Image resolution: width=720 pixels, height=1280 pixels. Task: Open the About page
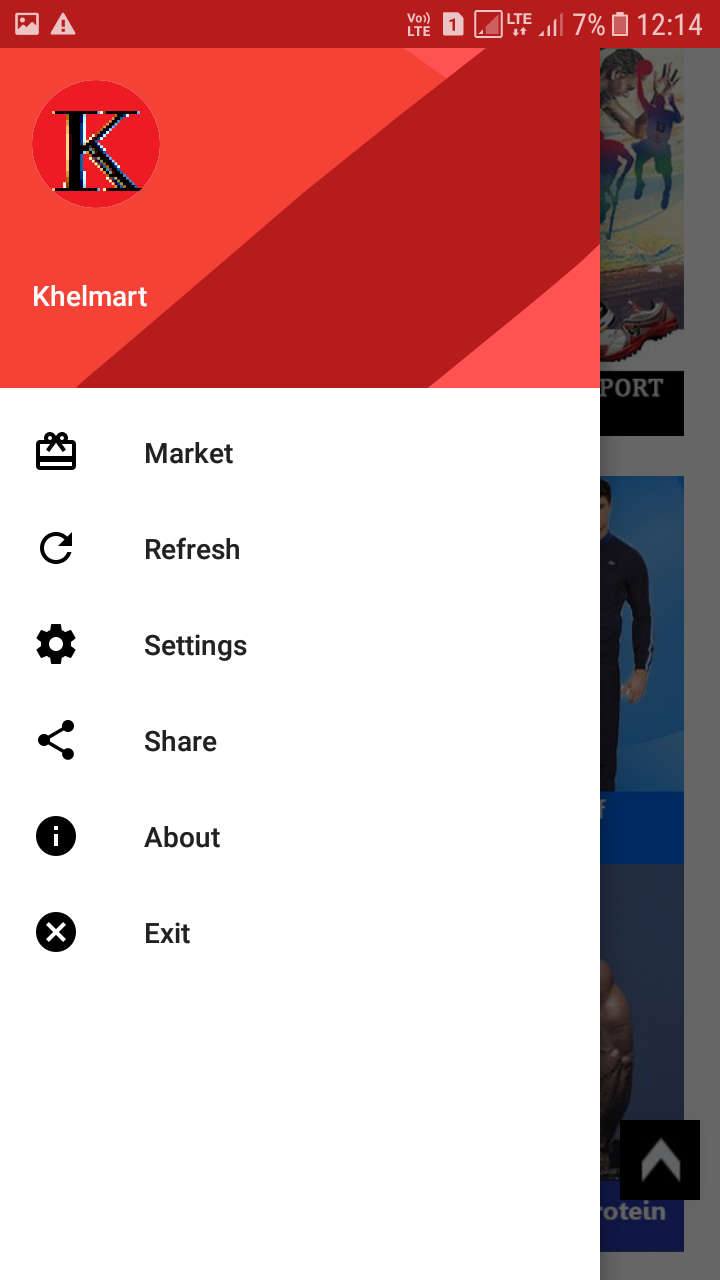(x=182, y=837)
